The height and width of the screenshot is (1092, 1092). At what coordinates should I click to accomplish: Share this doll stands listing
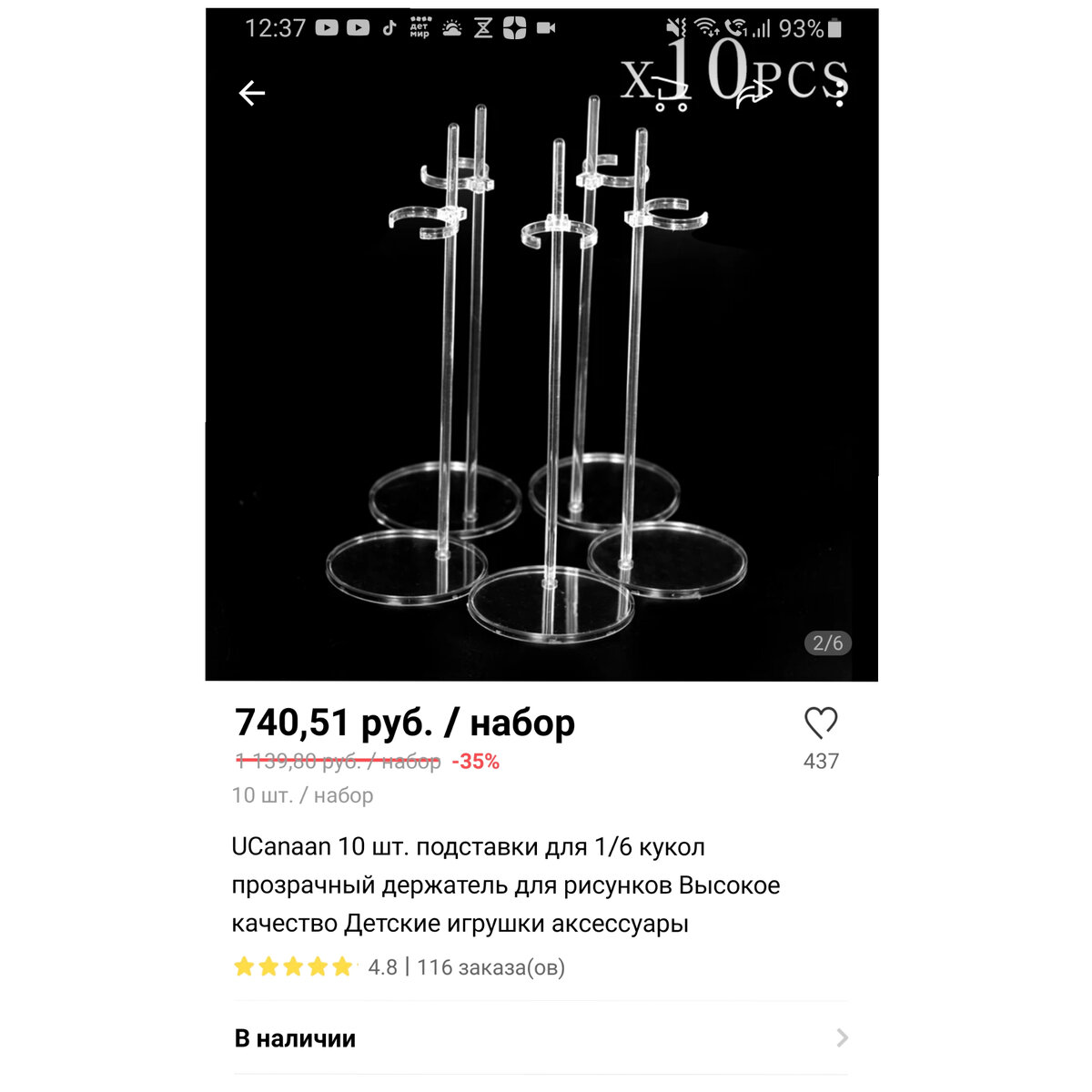(x=754, y=93)
